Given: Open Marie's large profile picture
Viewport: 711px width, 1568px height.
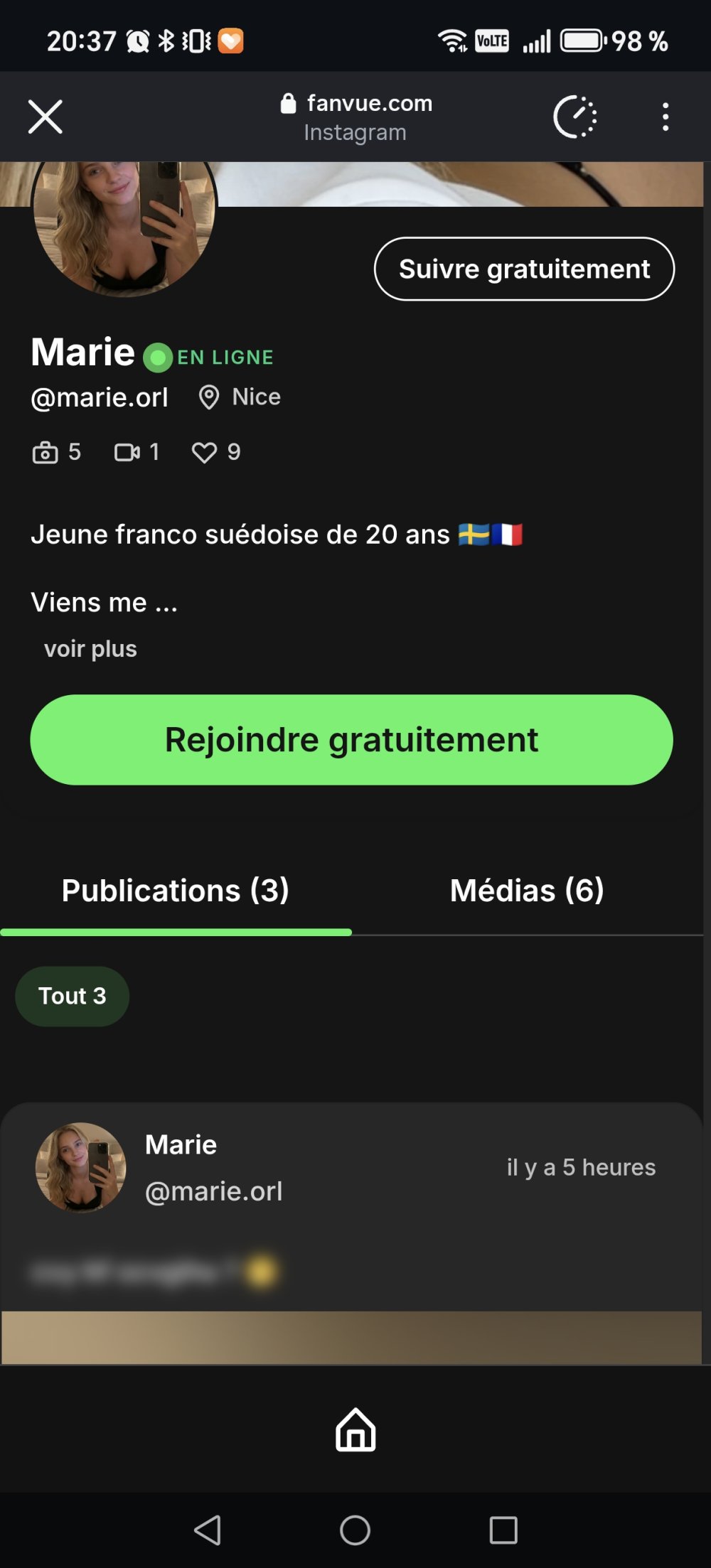Looking at the screenshot, I should [x=124, y=220].
